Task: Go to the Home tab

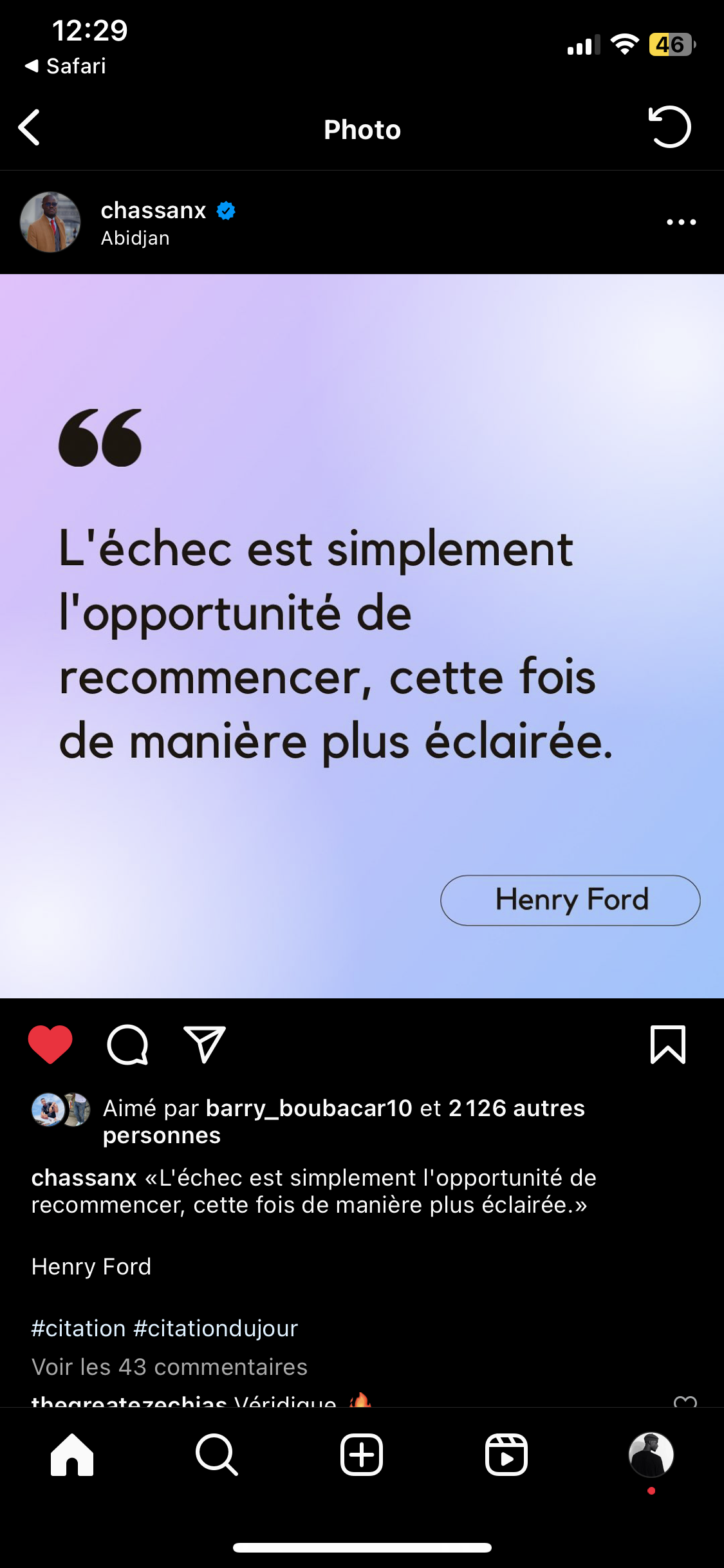Action: [72, 1454]
